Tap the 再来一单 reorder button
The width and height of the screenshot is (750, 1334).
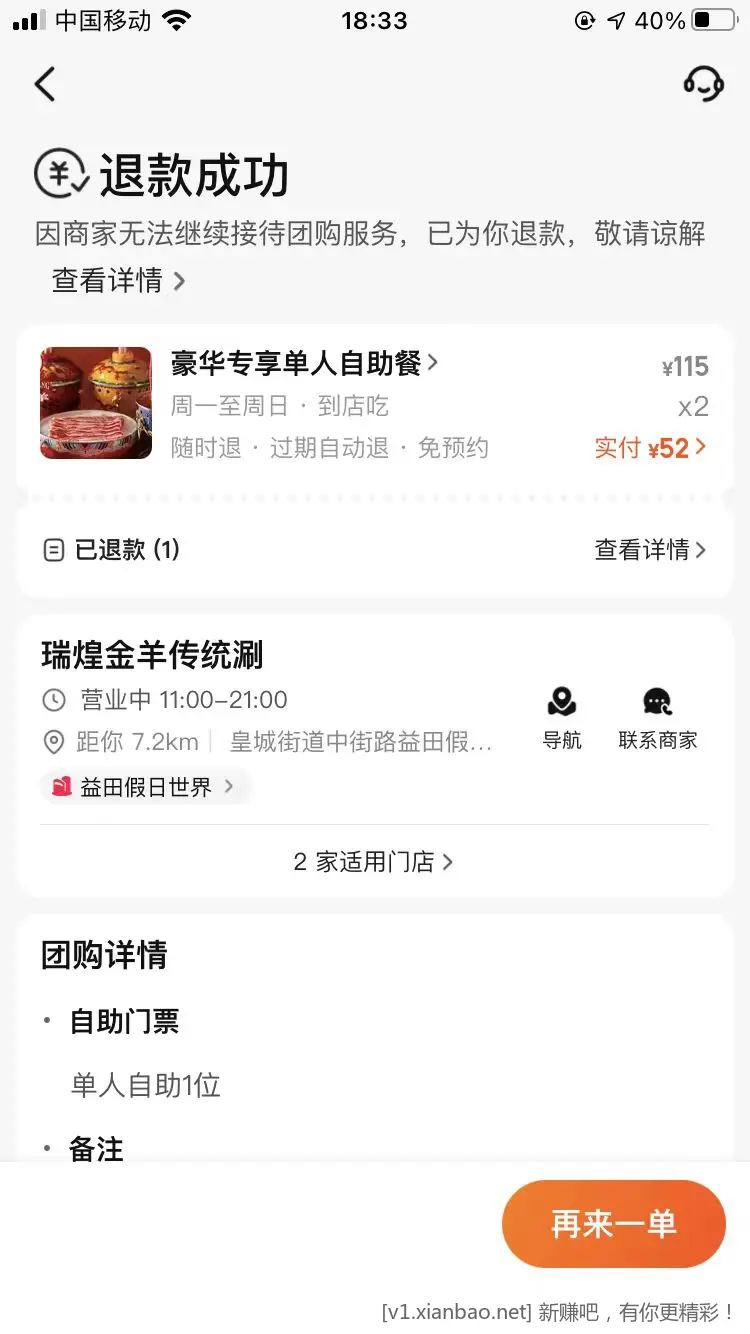[x=613, y=1224]
